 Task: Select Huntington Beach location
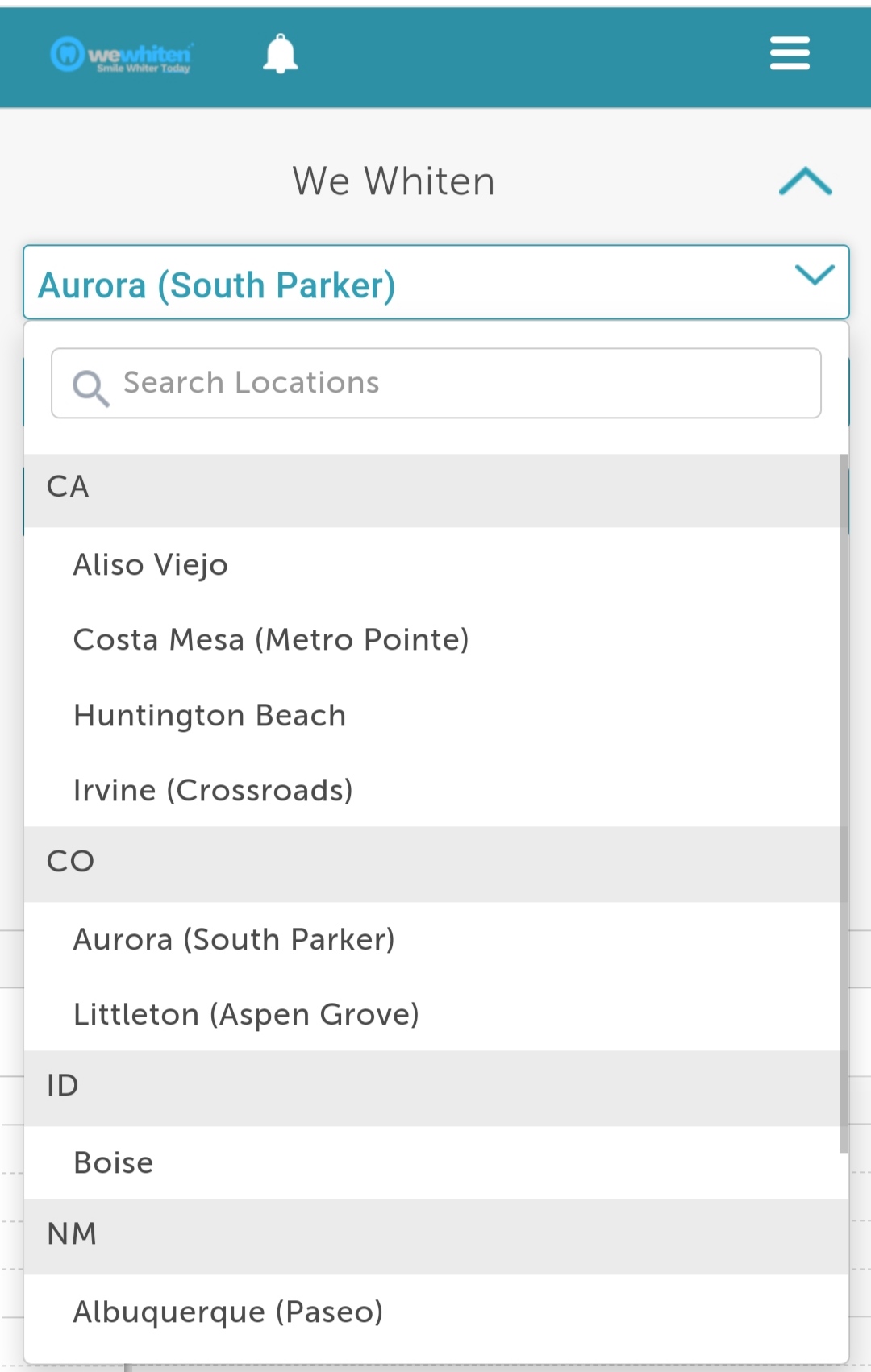click(x=210, y=716)
